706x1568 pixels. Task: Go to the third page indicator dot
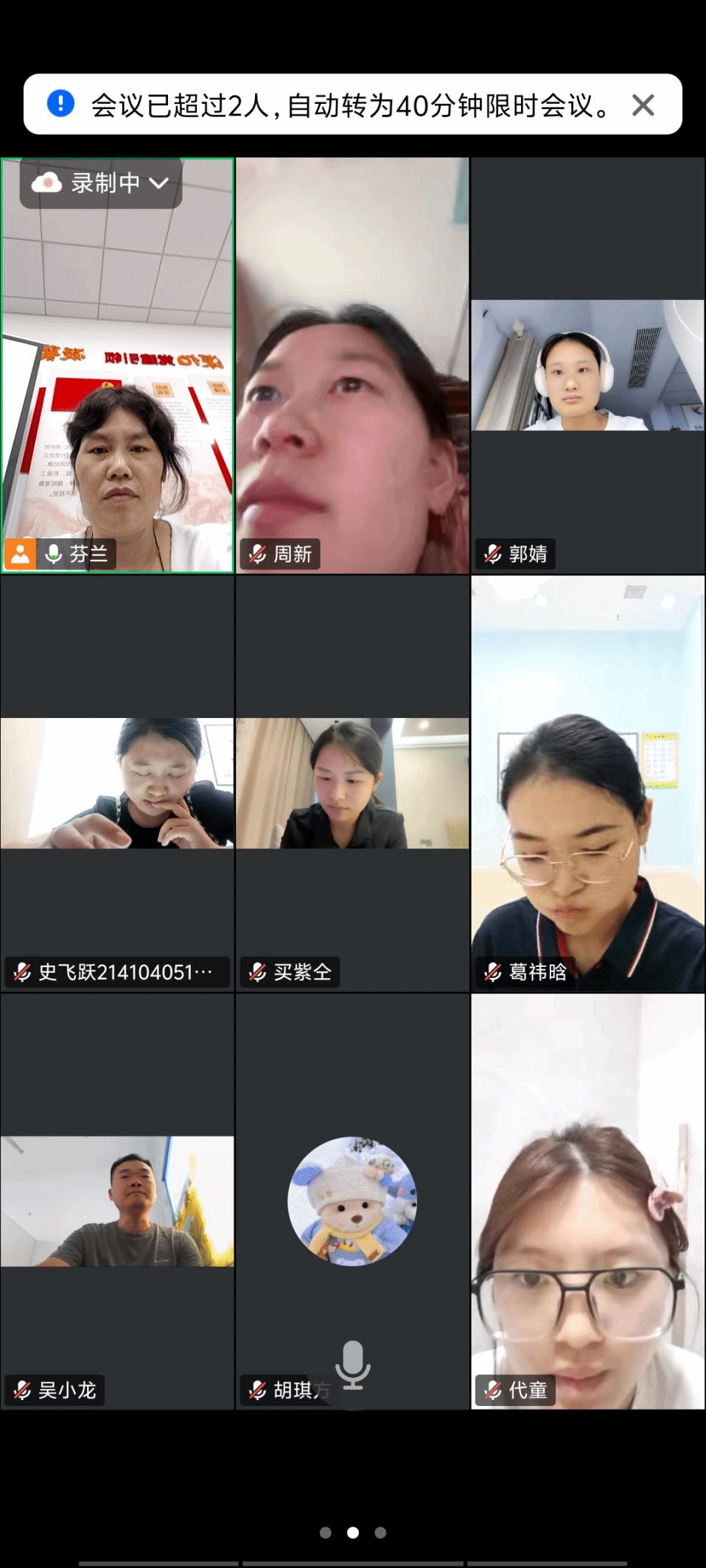(380, 1533)
